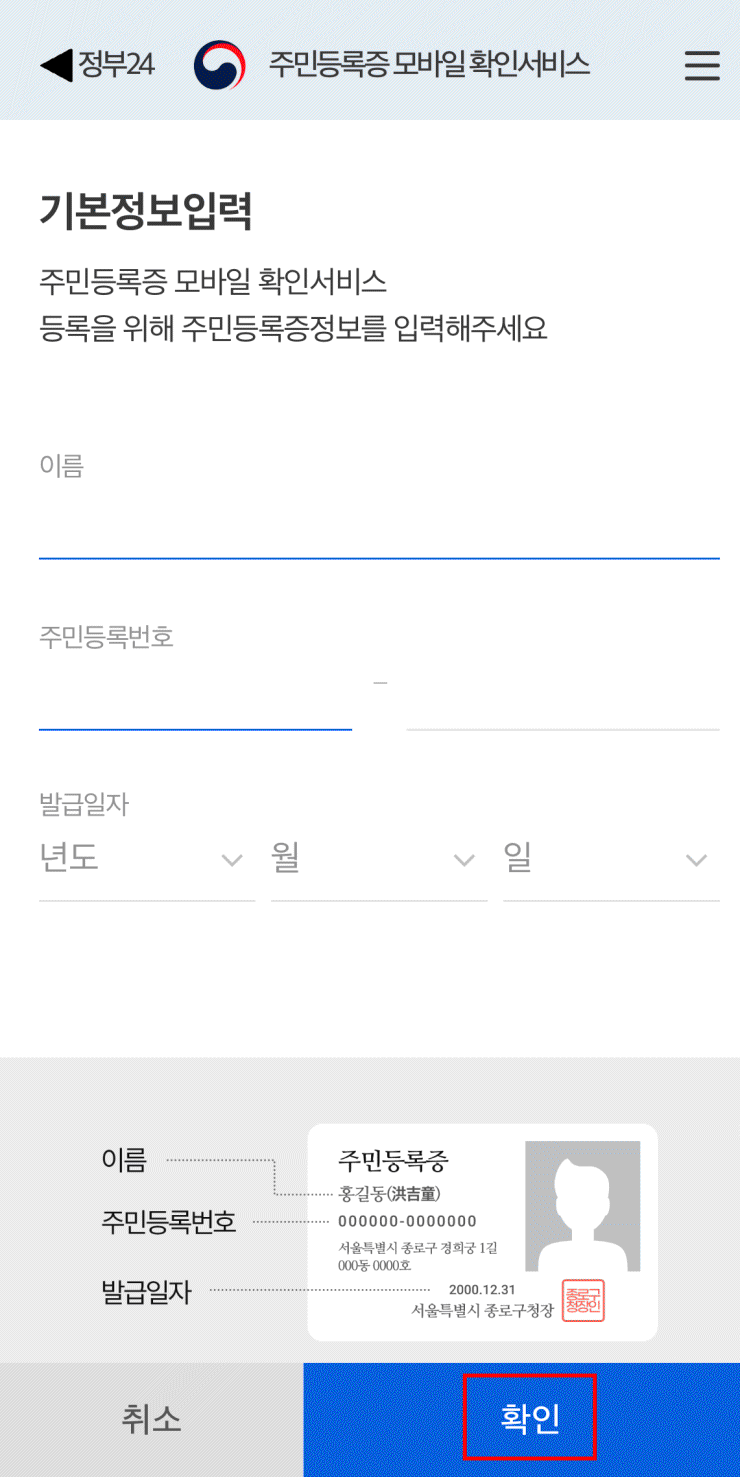Click the blue underline of the name field
Viewport: 740px width, 1477px height.
click(380, 558)
